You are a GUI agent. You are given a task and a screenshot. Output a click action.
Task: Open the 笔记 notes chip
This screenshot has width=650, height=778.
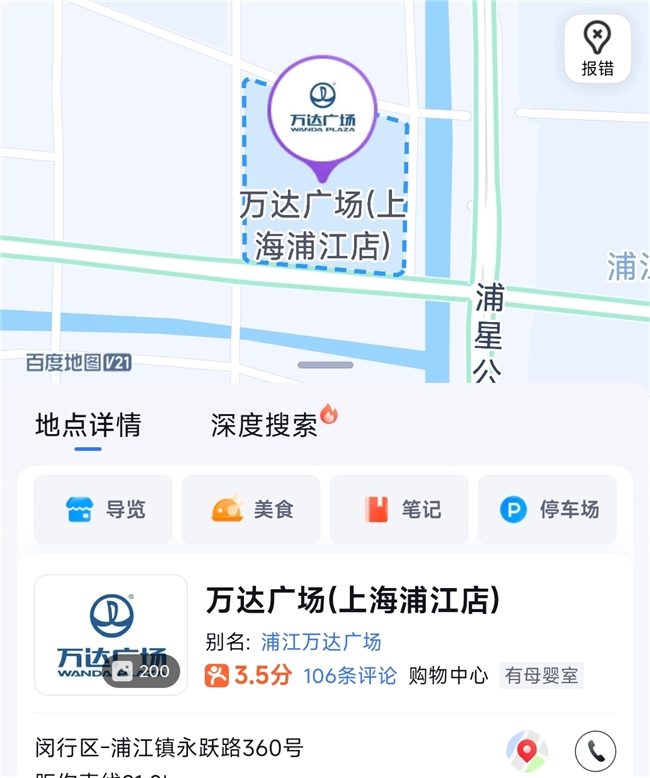[400, 510]
